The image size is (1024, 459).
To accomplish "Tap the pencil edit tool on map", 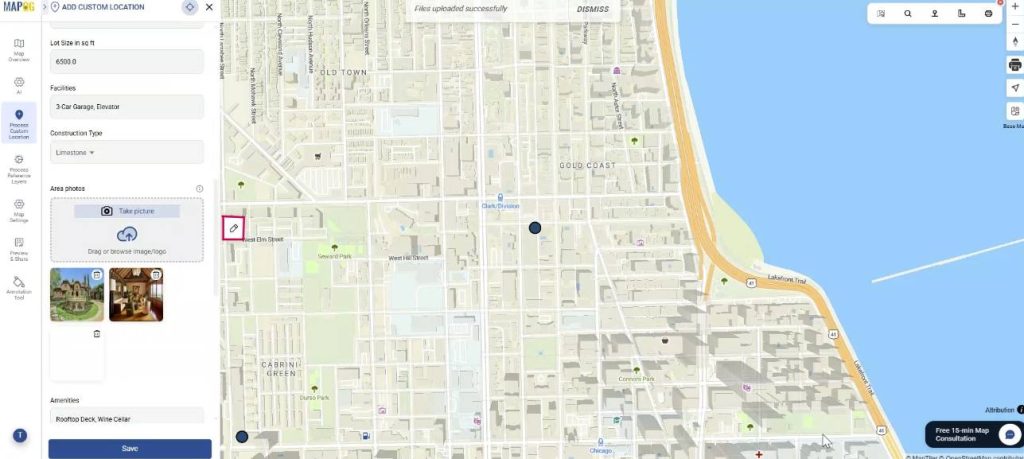I will [x=233, y=228].
